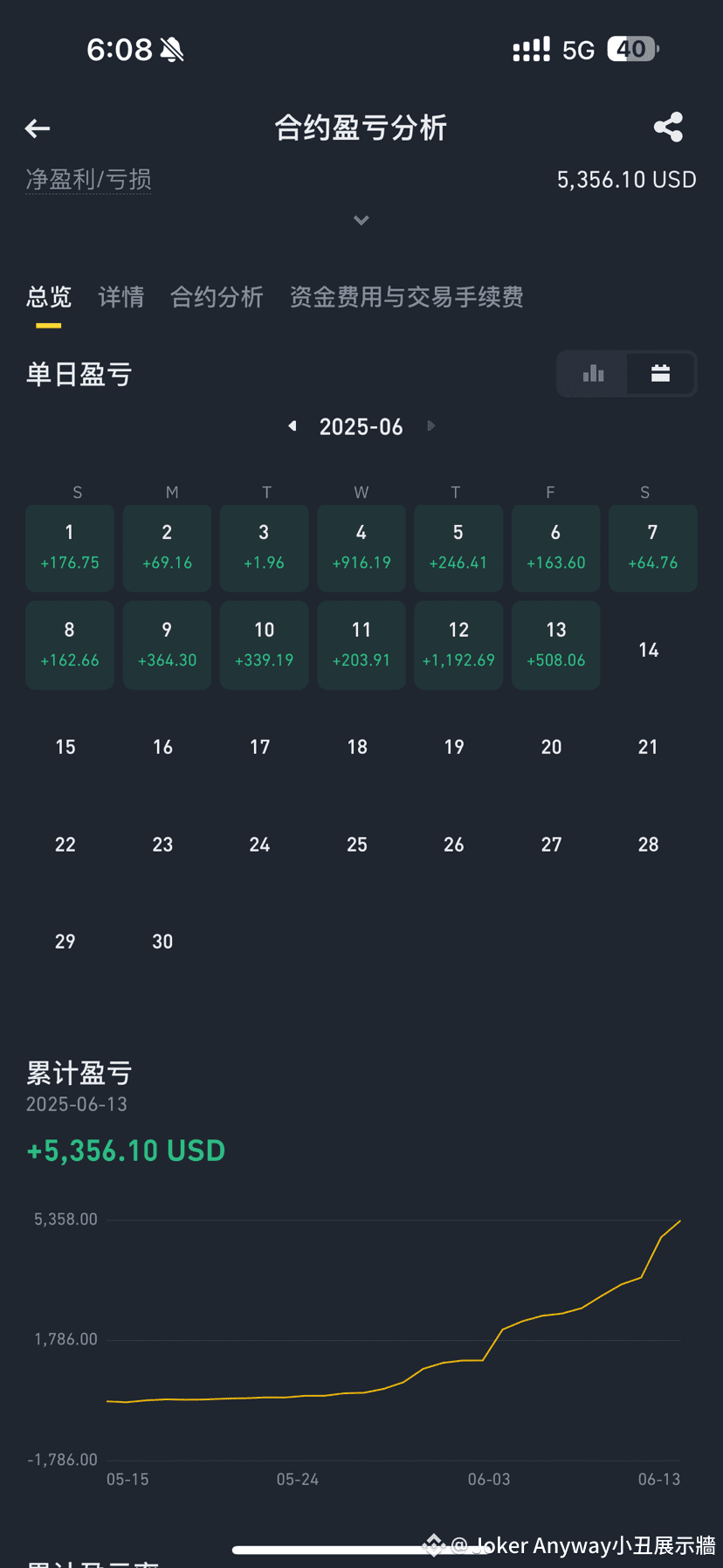Switch to the 详情 tab

(x=120, y=297)
